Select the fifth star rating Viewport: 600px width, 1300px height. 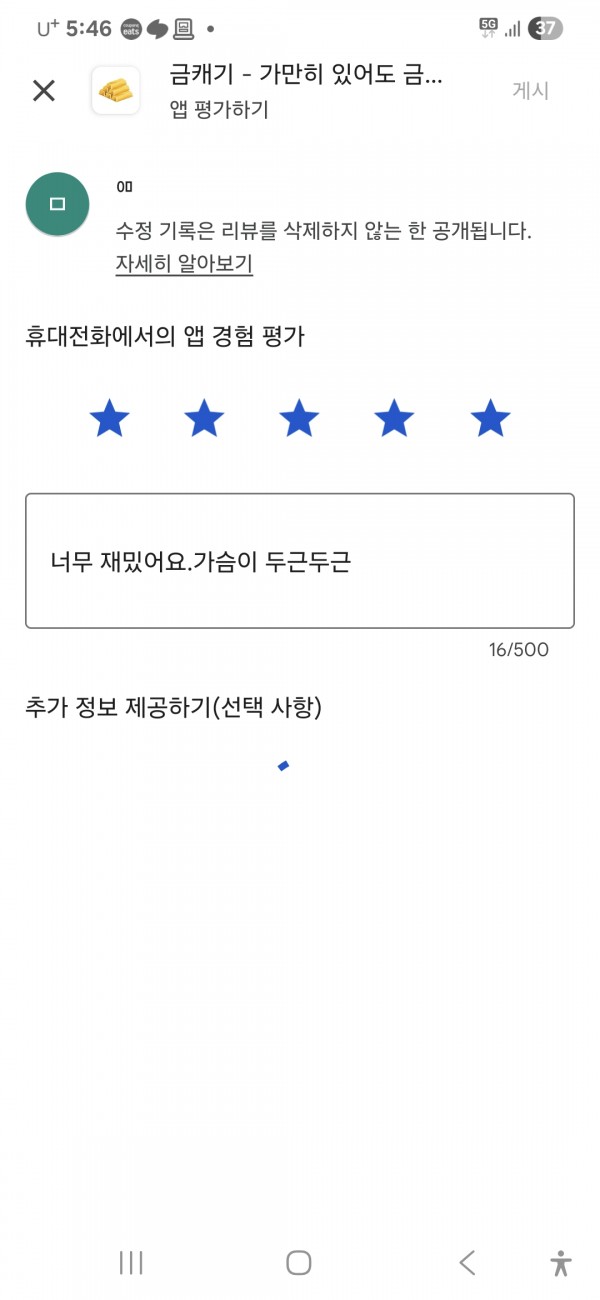[490, 418]
